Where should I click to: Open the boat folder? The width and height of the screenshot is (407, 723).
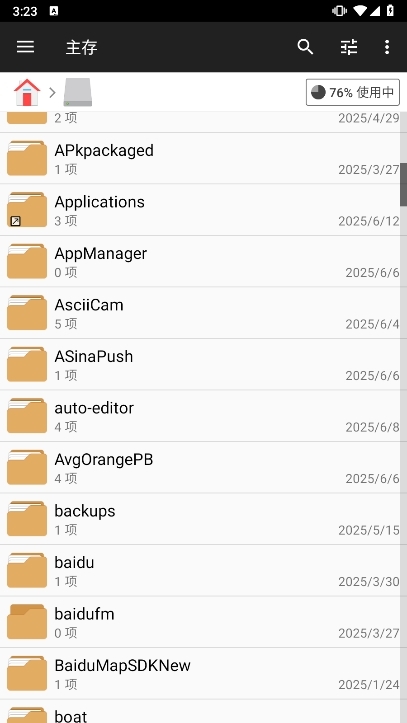pyautogui.click(x=200, y=712)
